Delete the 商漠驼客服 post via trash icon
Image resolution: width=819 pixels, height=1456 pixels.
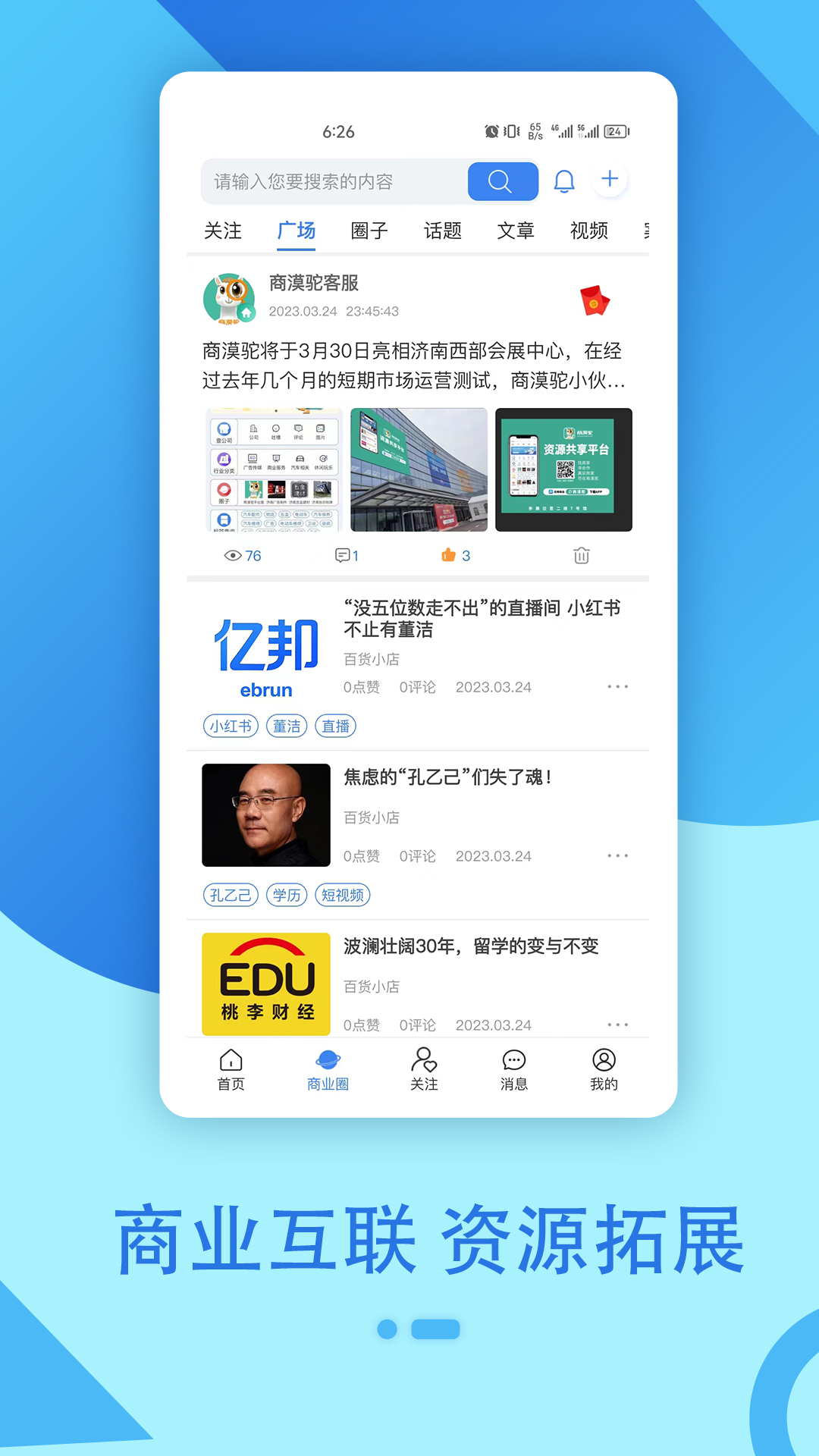tap(582, 555)
